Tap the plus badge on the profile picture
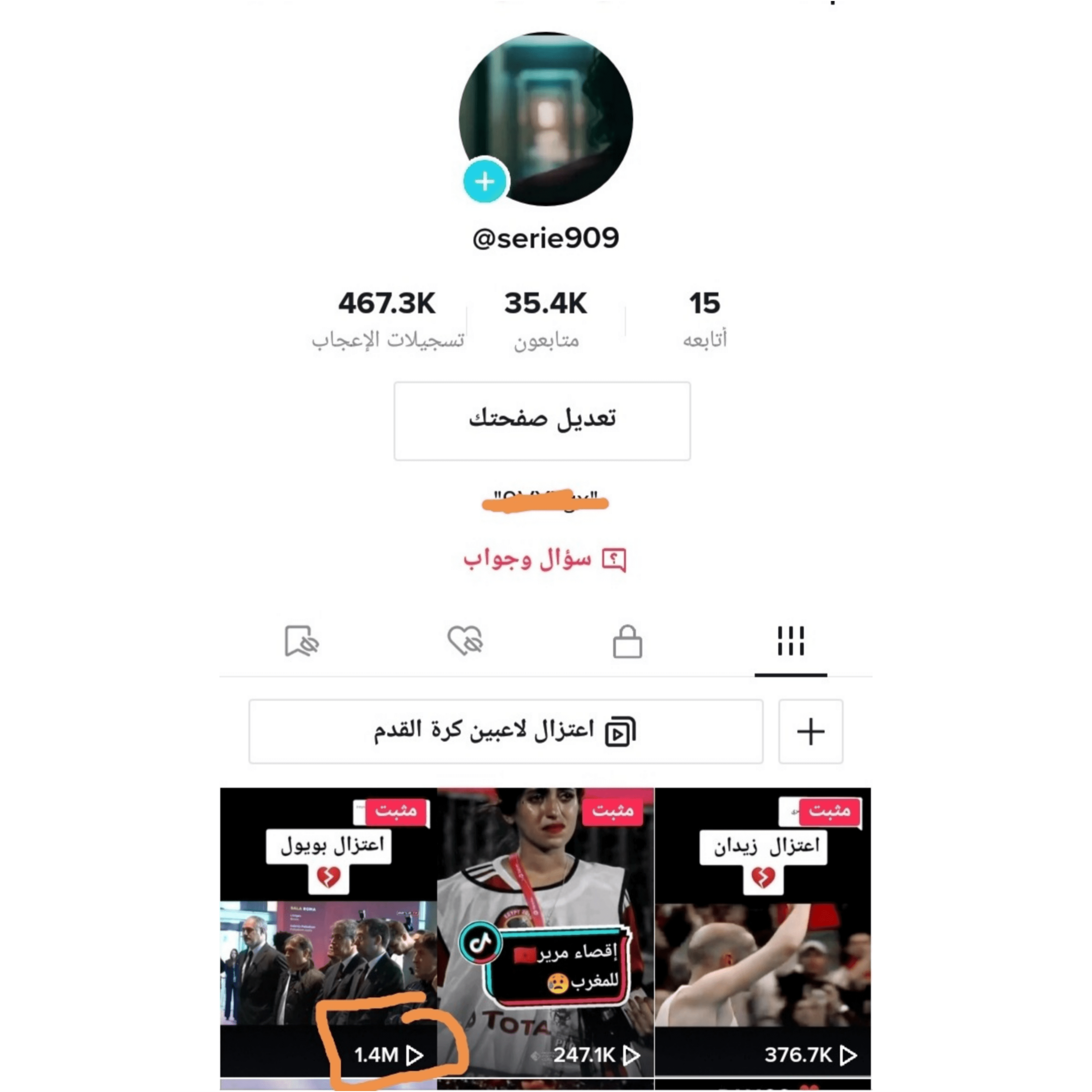The height and width of the screenshot is (1092, 1092). (x=485, y=182)
